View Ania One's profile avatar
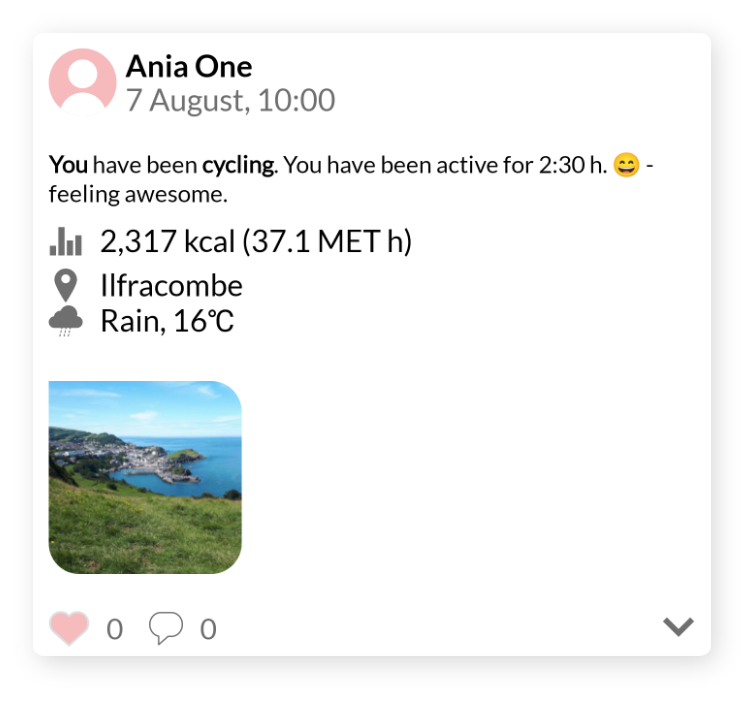754x701 pixels. [x=82, y=82]
